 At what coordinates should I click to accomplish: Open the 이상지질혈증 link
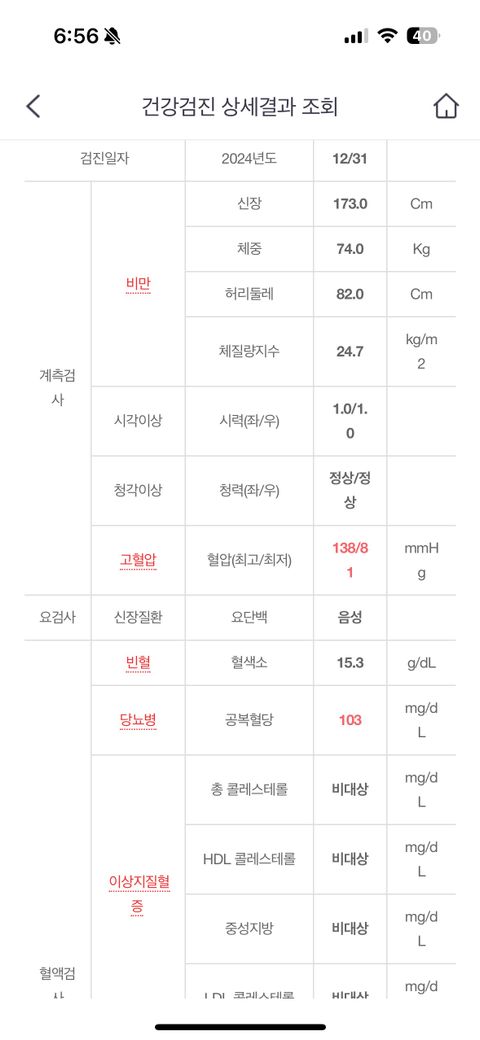138,895
